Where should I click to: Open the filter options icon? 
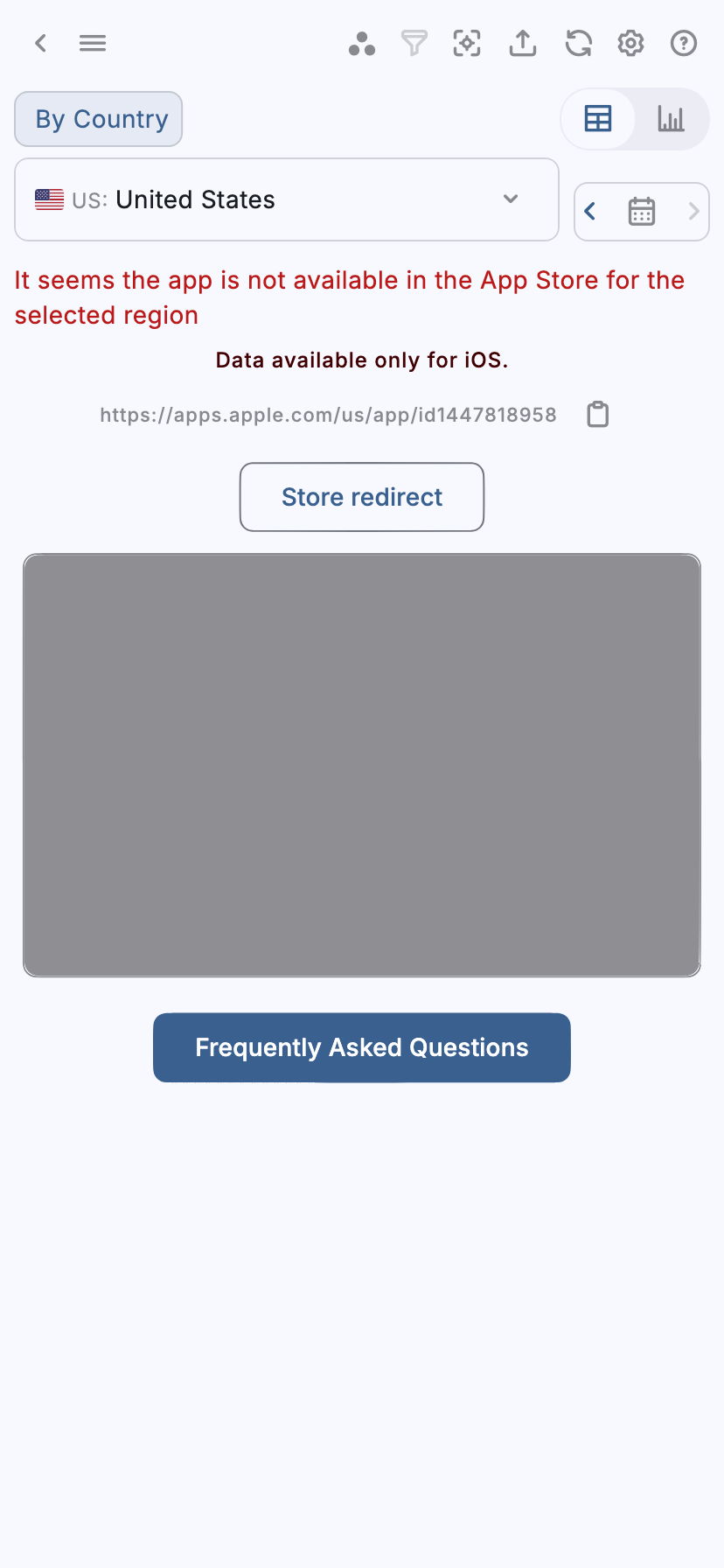414,43
